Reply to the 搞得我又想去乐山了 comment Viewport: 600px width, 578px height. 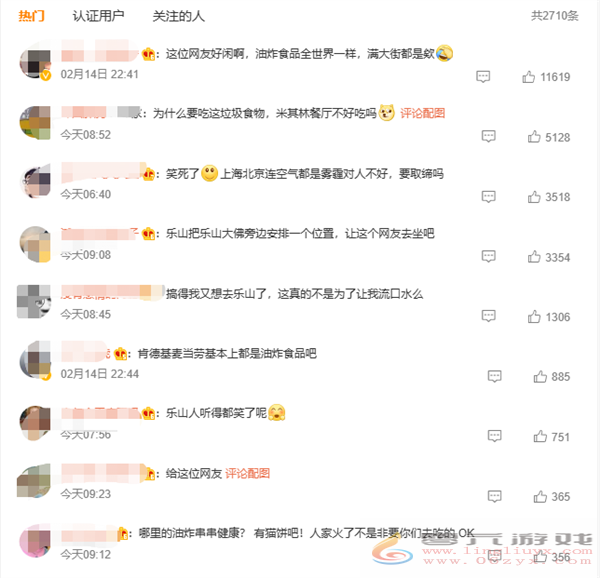tap(488, 317)
